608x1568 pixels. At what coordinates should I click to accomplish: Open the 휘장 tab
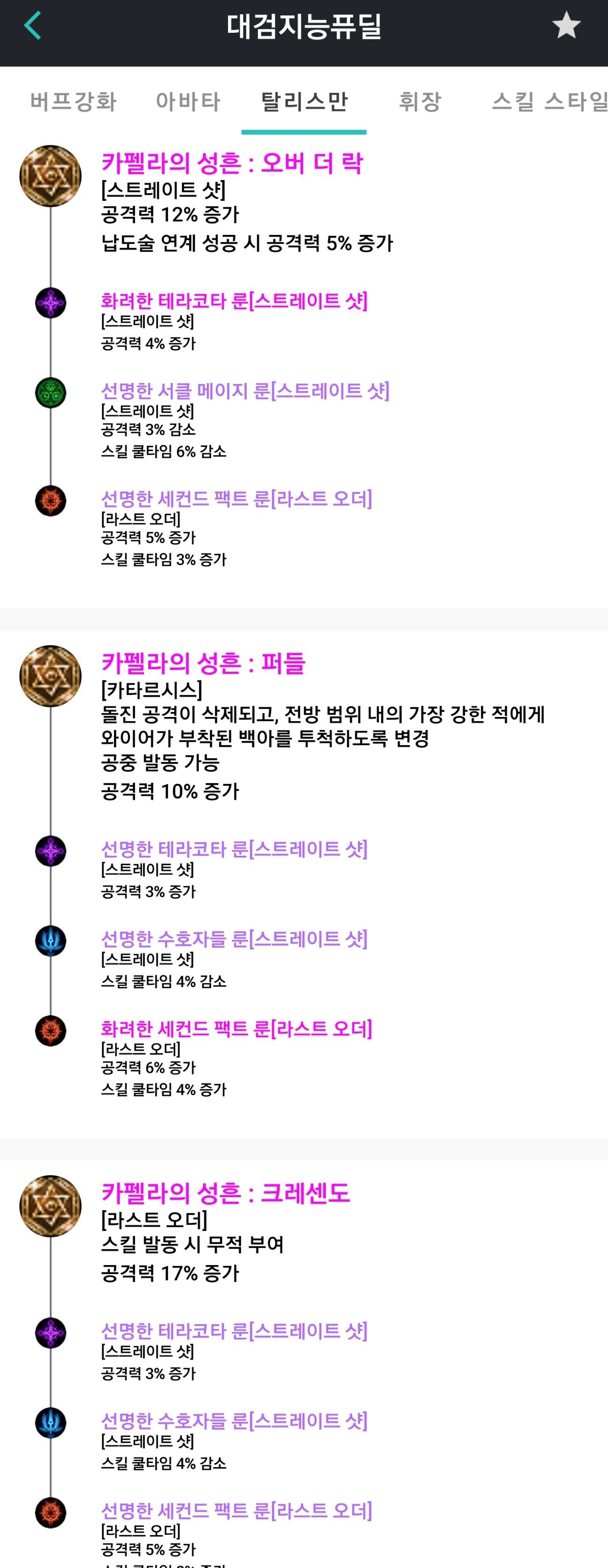pyautogui.click(x=420, y=101)
